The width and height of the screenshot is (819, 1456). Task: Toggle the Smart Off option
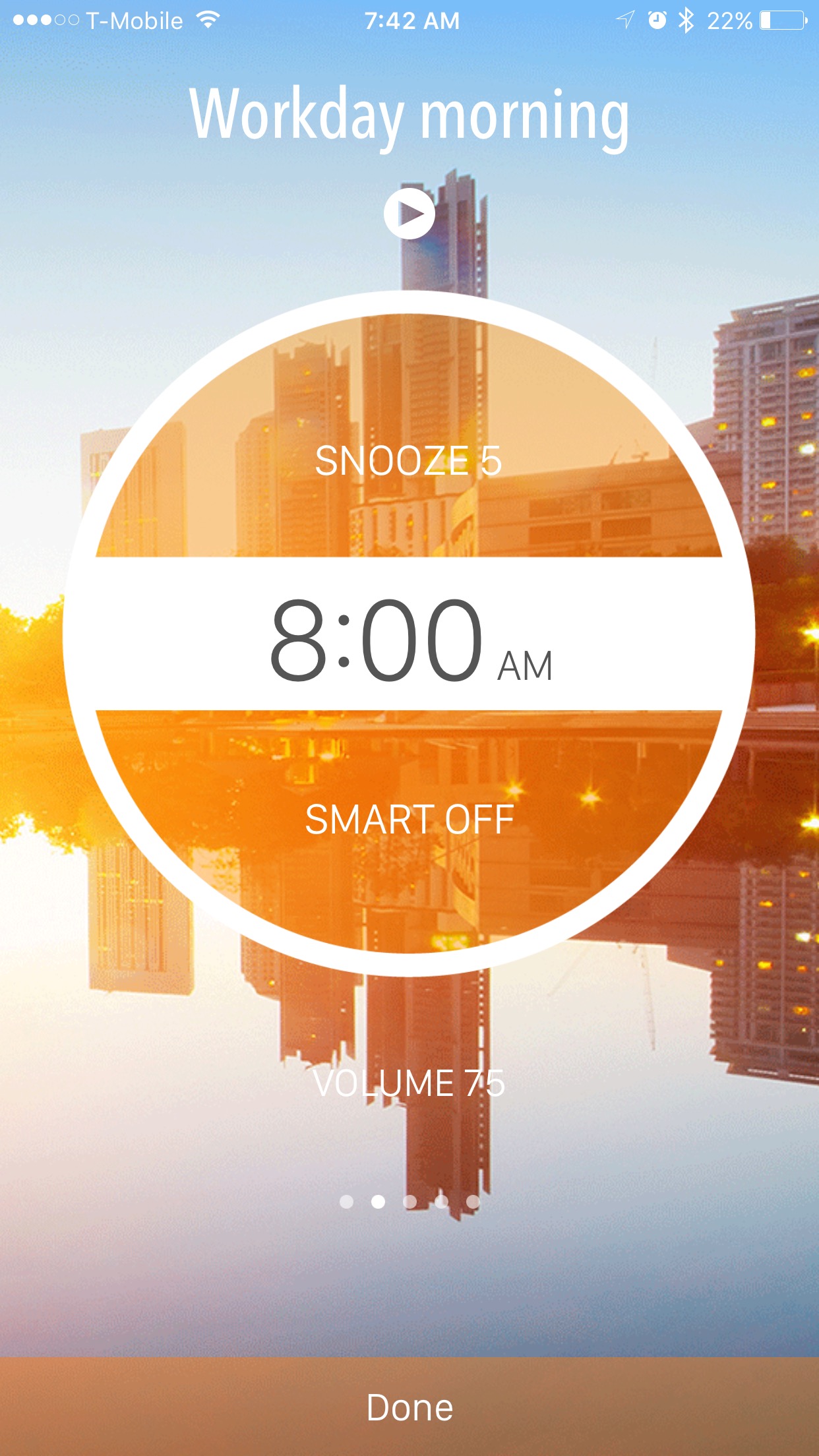pos(409,820)
